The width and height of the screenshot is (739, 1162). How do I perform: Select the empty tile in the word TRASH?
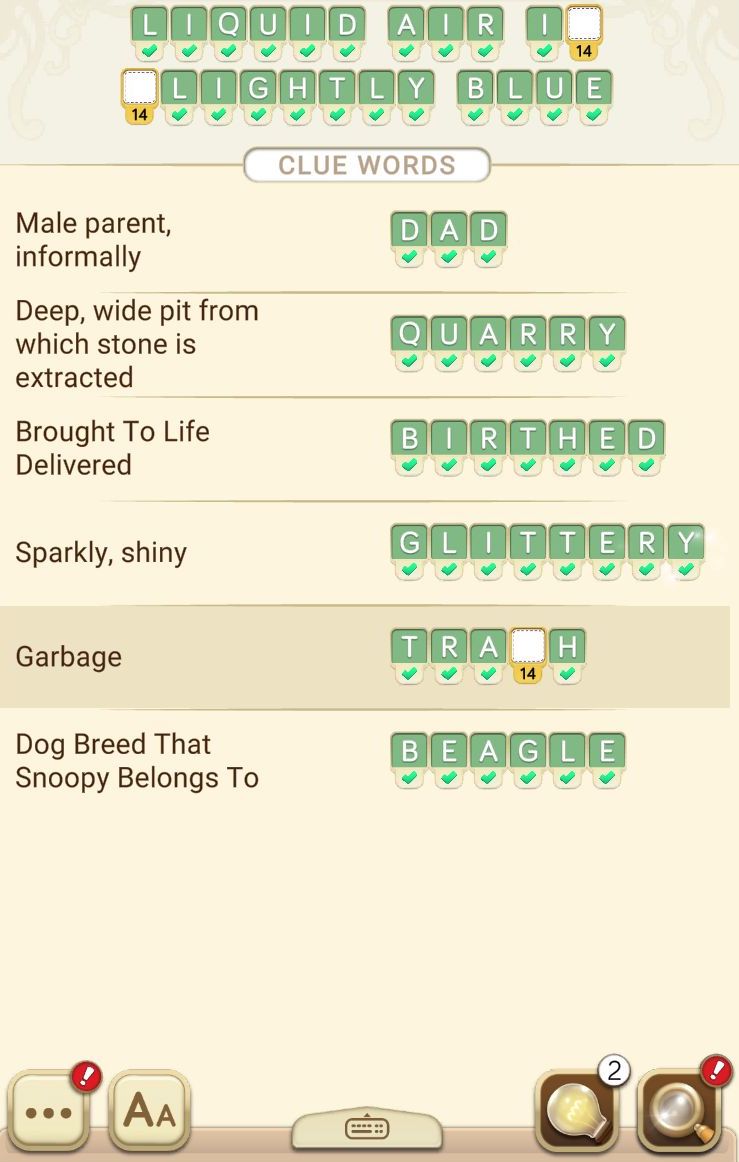tap(528, 647)
